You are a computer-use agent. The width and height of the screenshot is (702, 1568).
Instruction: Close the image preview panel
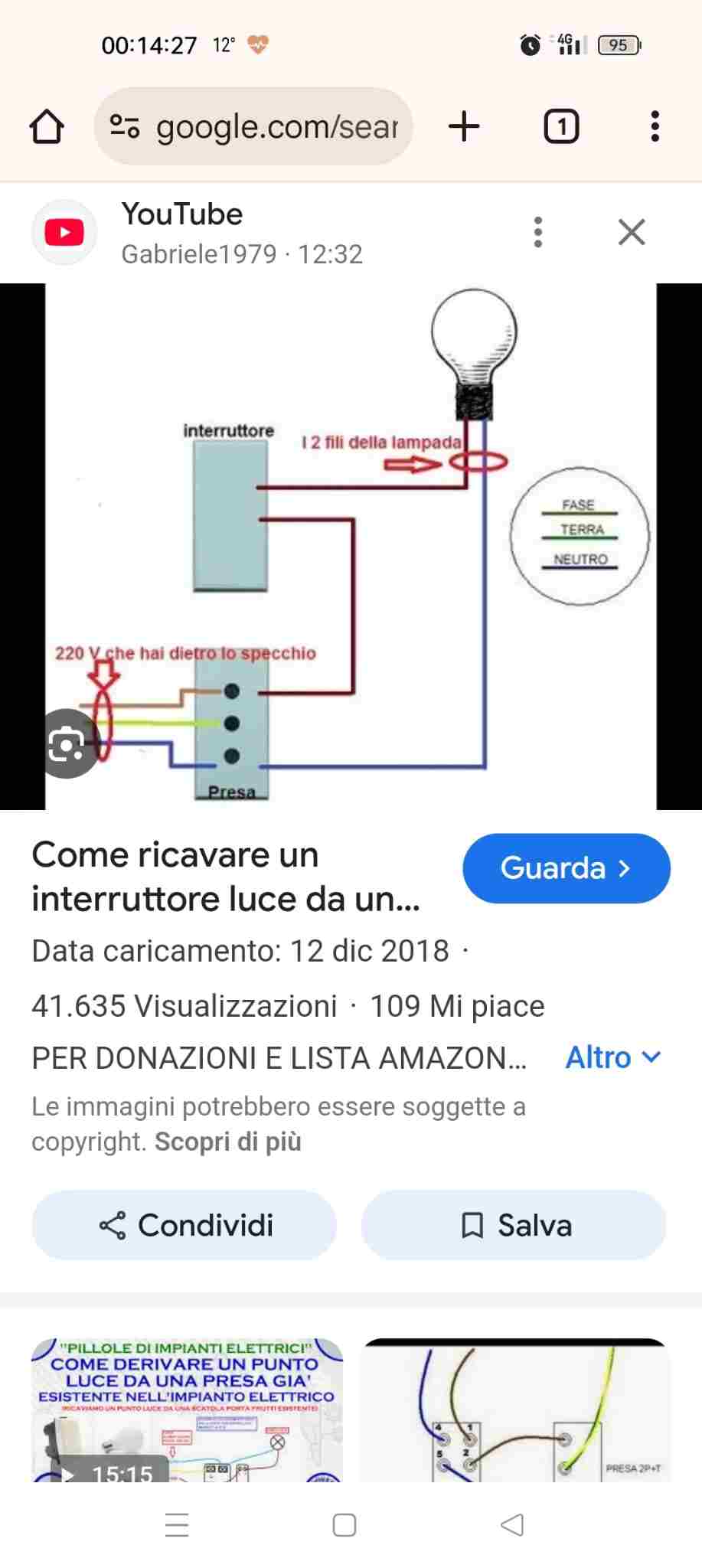tap(632, 232)
